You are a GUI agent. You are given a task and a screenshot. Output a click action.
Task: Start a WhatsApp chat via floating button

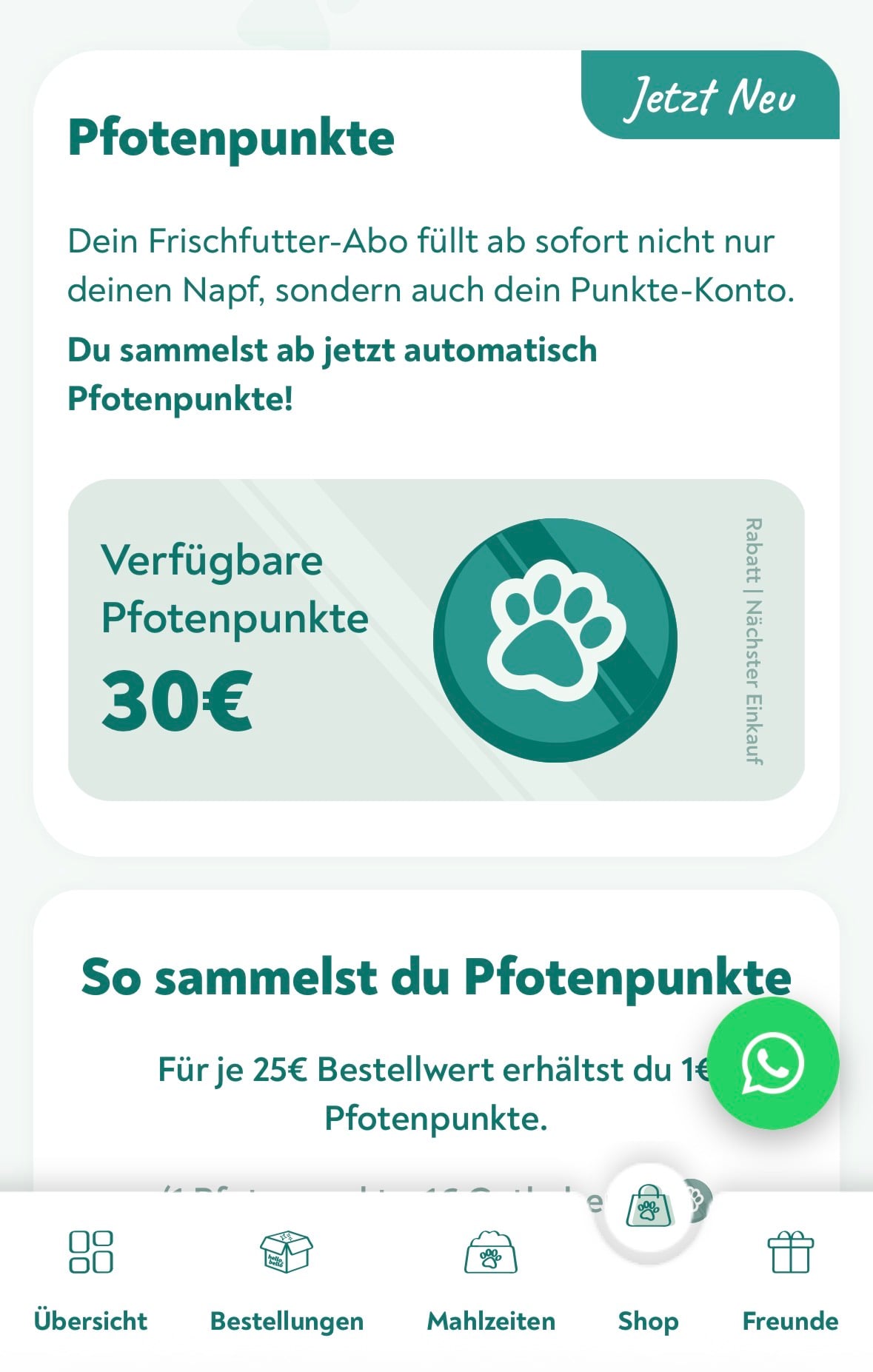pos(772,1063)
